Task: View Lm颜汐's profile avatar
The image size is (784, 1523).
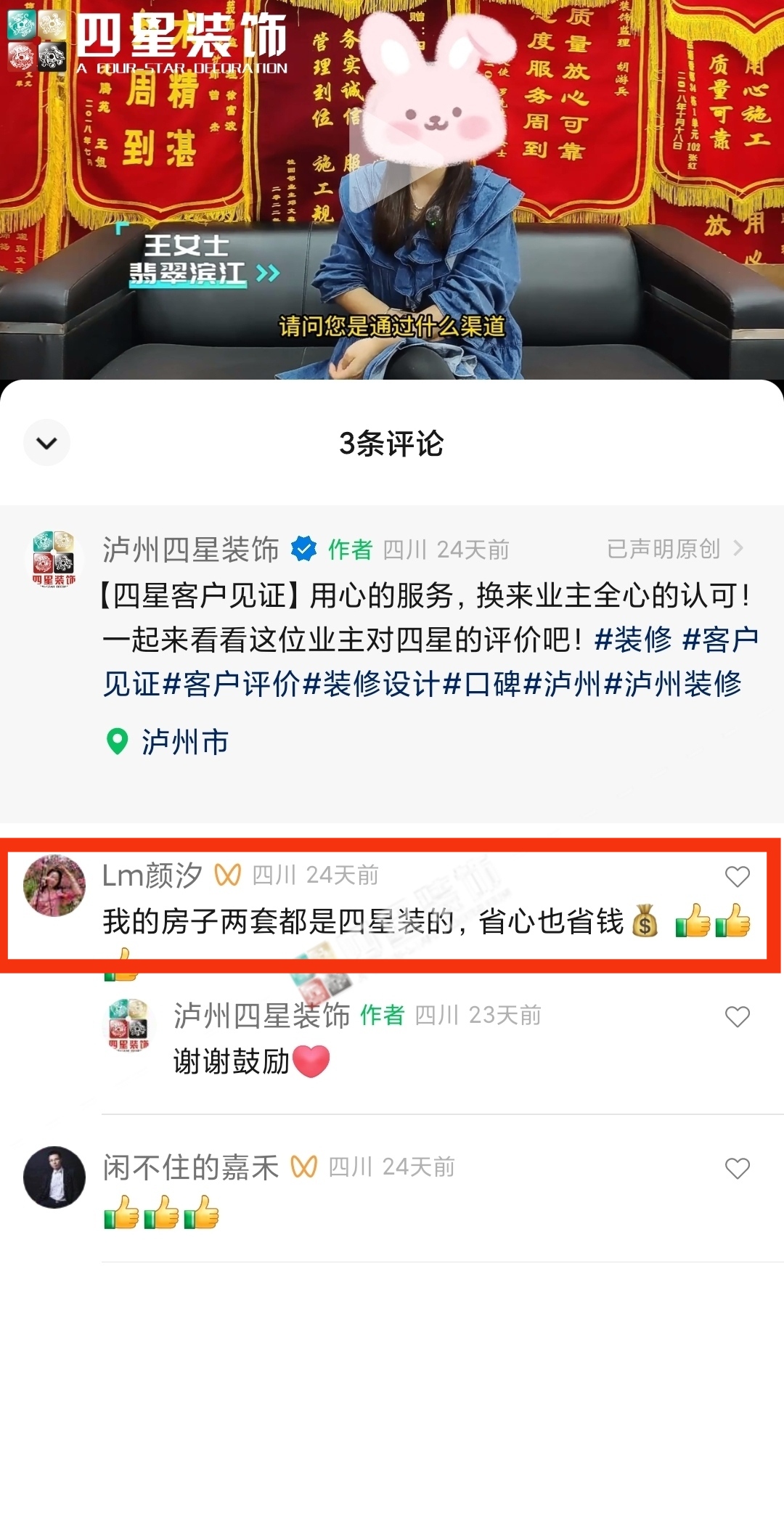Action: (x=54, y=886)
